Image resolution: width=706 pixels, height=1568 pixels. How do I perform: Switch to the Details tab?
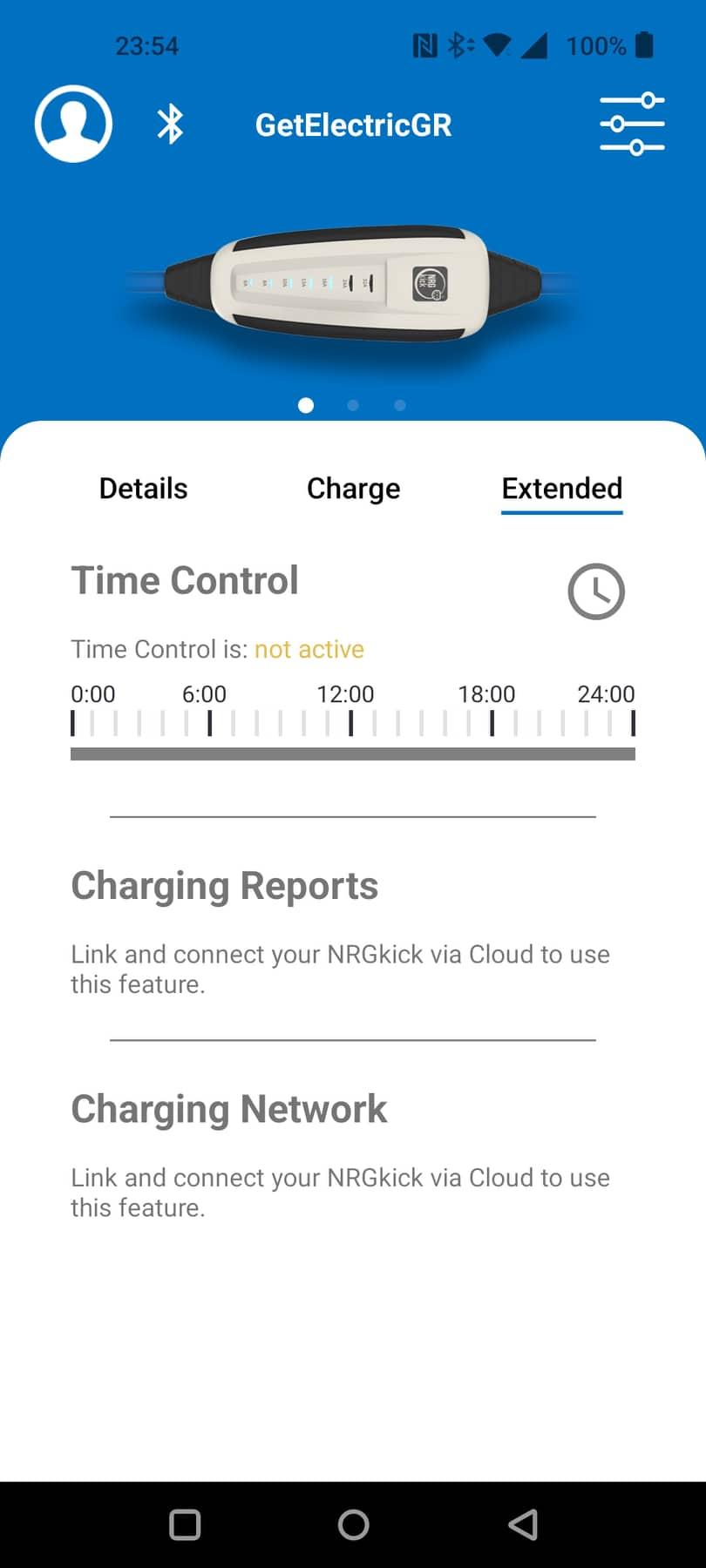coord(143,489)
